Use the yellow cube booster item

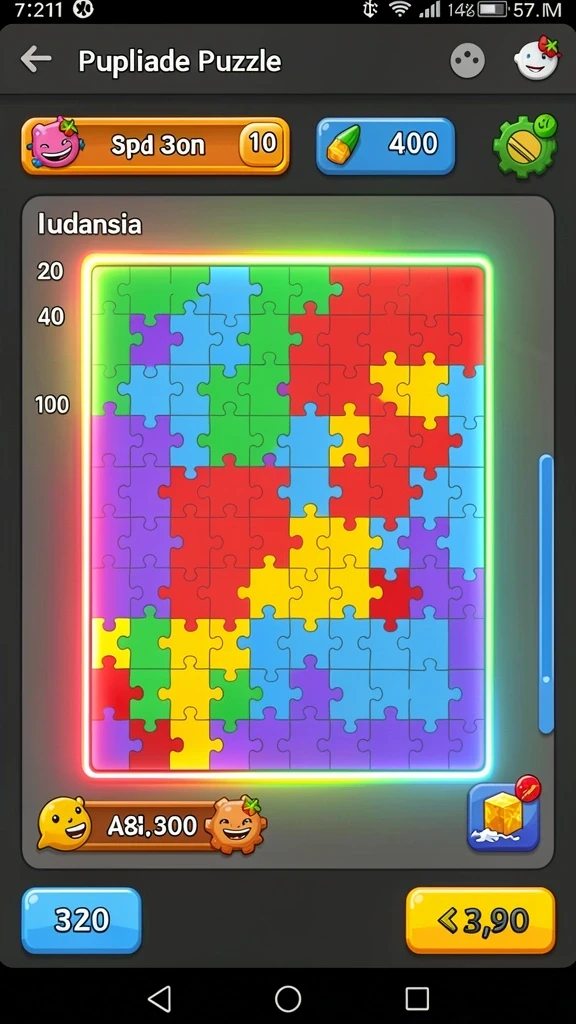[x=504, y=814]
